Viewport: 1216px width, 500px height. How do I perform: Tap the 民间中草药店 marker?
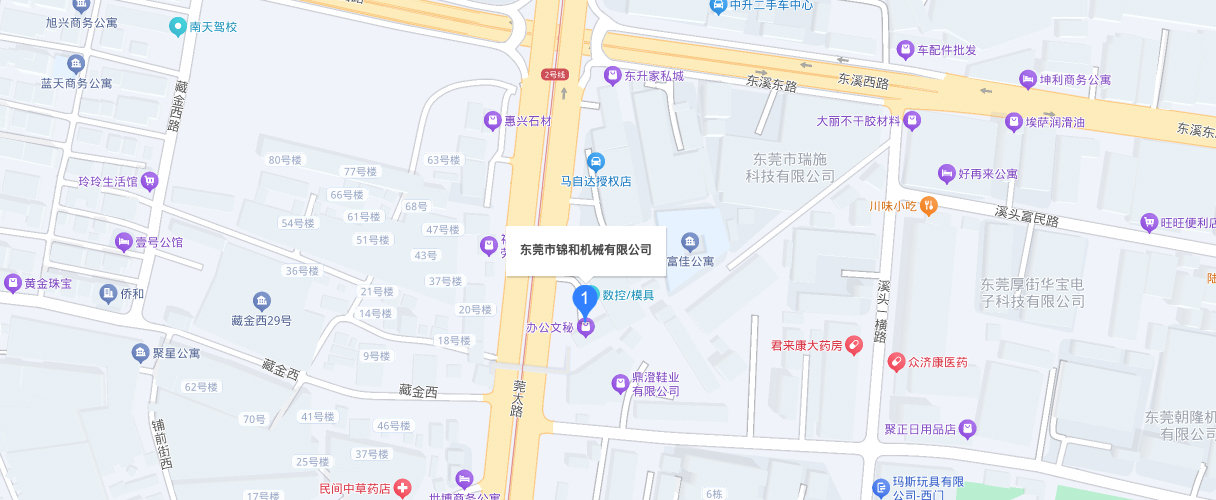point(402,488)
